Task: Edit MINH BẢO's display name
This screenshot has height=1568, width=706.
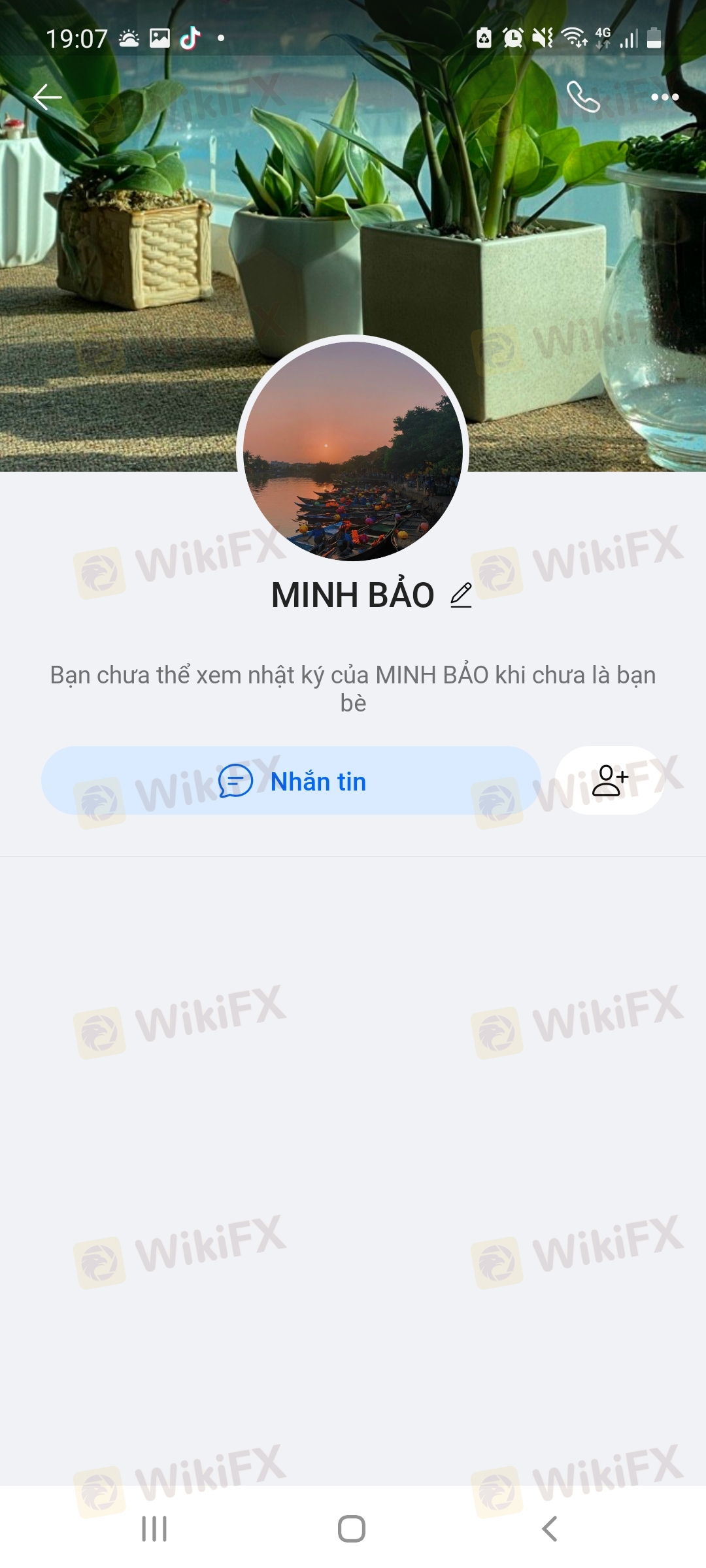Action: pos(461,595)
